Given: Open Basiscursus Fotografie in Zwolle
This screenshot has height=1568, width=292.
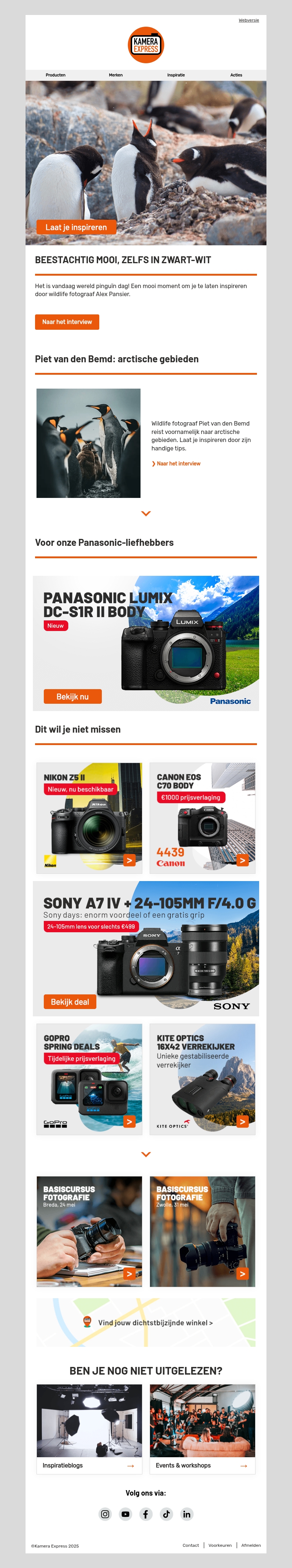Looking at the screenshot, I should [202, 1231].
